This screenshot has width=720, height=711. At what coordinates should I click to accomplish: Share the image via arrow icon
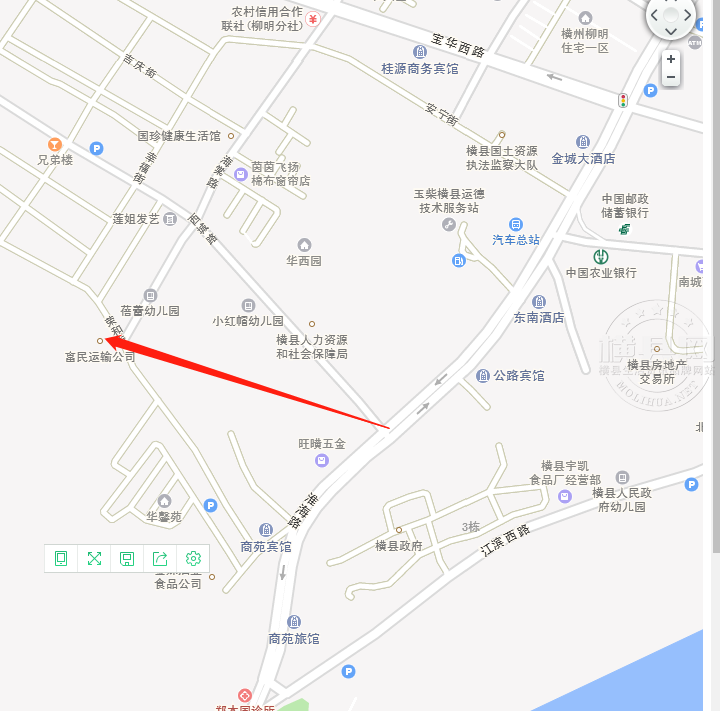(x=160, y=558)
